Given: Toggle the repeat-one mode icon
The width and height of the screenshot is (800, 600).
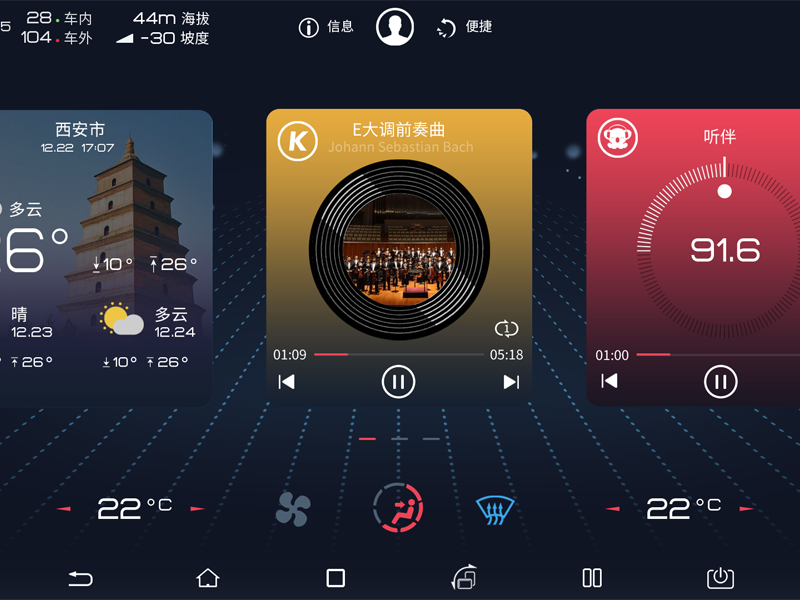Looking at the screenshot, I should coord(506,329).
